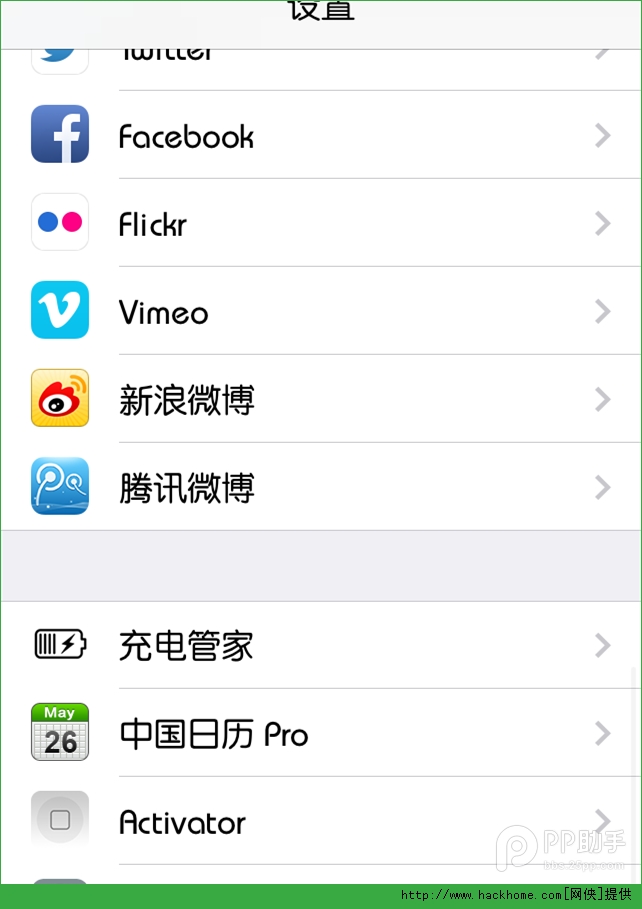Image resolution: width=642 pixels, height=909 pixels.
Task: Open Facebook settings
Action: click(x=320, y=136)
